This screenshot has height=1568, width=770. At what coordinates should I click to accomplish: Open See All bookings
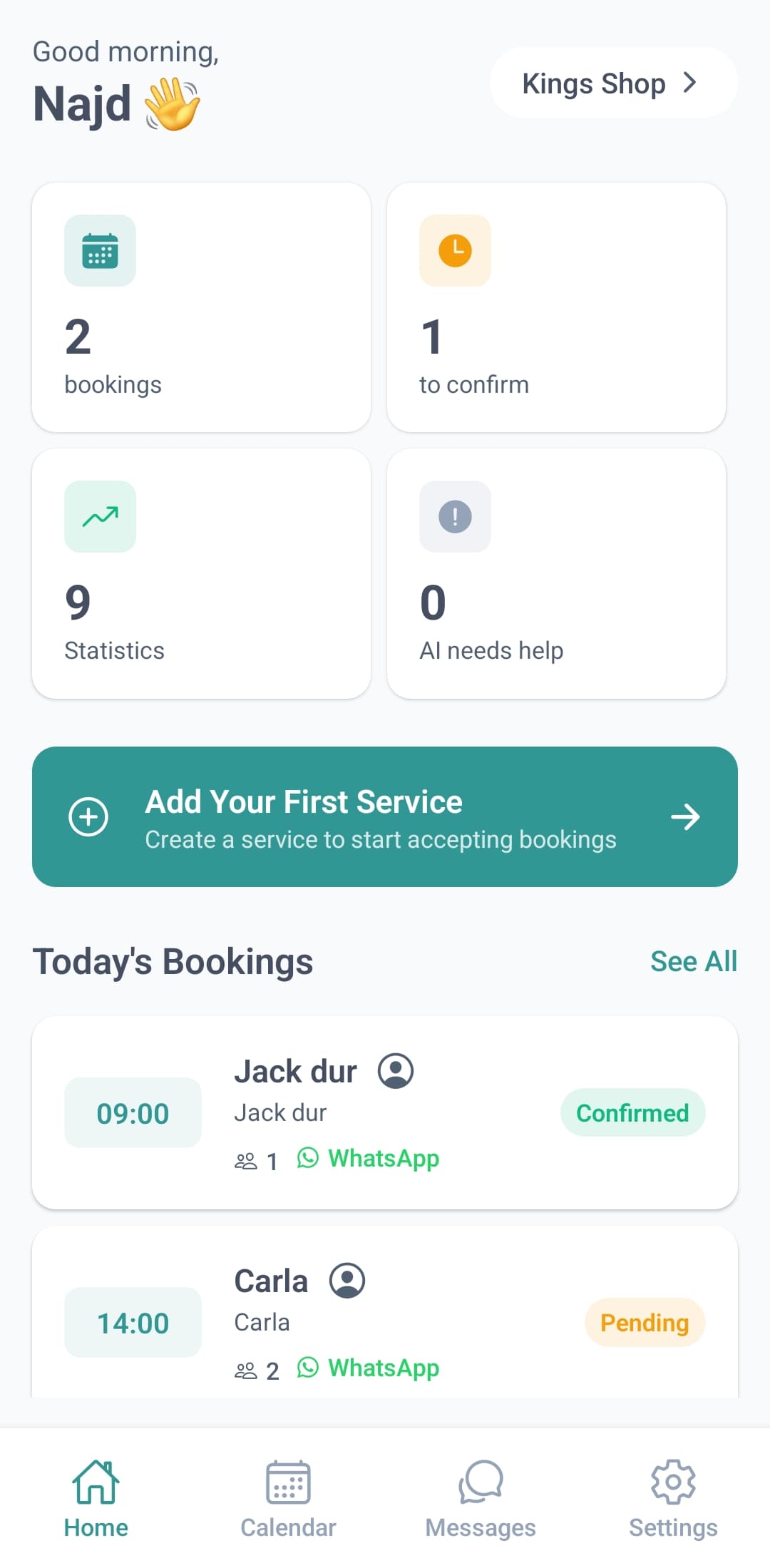click(x=694, y=961)
